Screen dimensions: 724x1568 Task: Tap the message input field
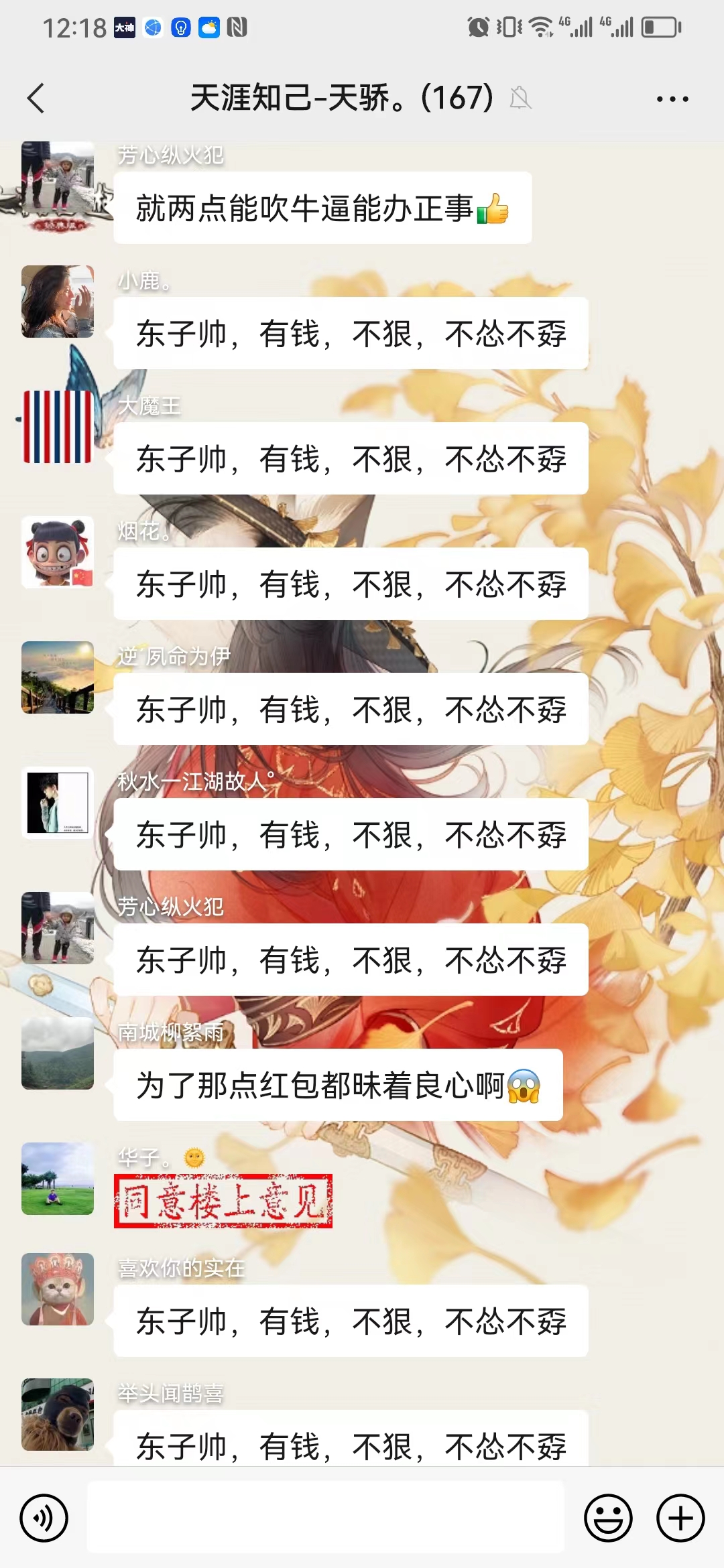(x=326, y=1517)
